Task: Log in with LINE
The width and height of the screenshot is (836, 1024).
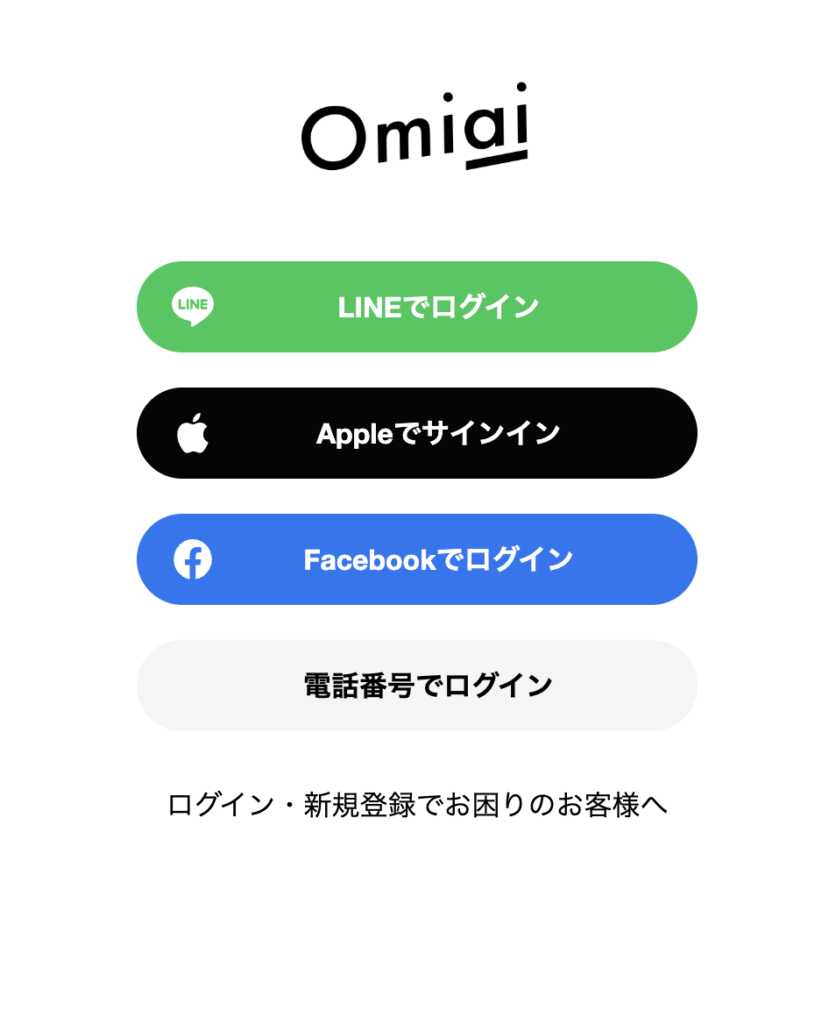Action: [417, 306]
